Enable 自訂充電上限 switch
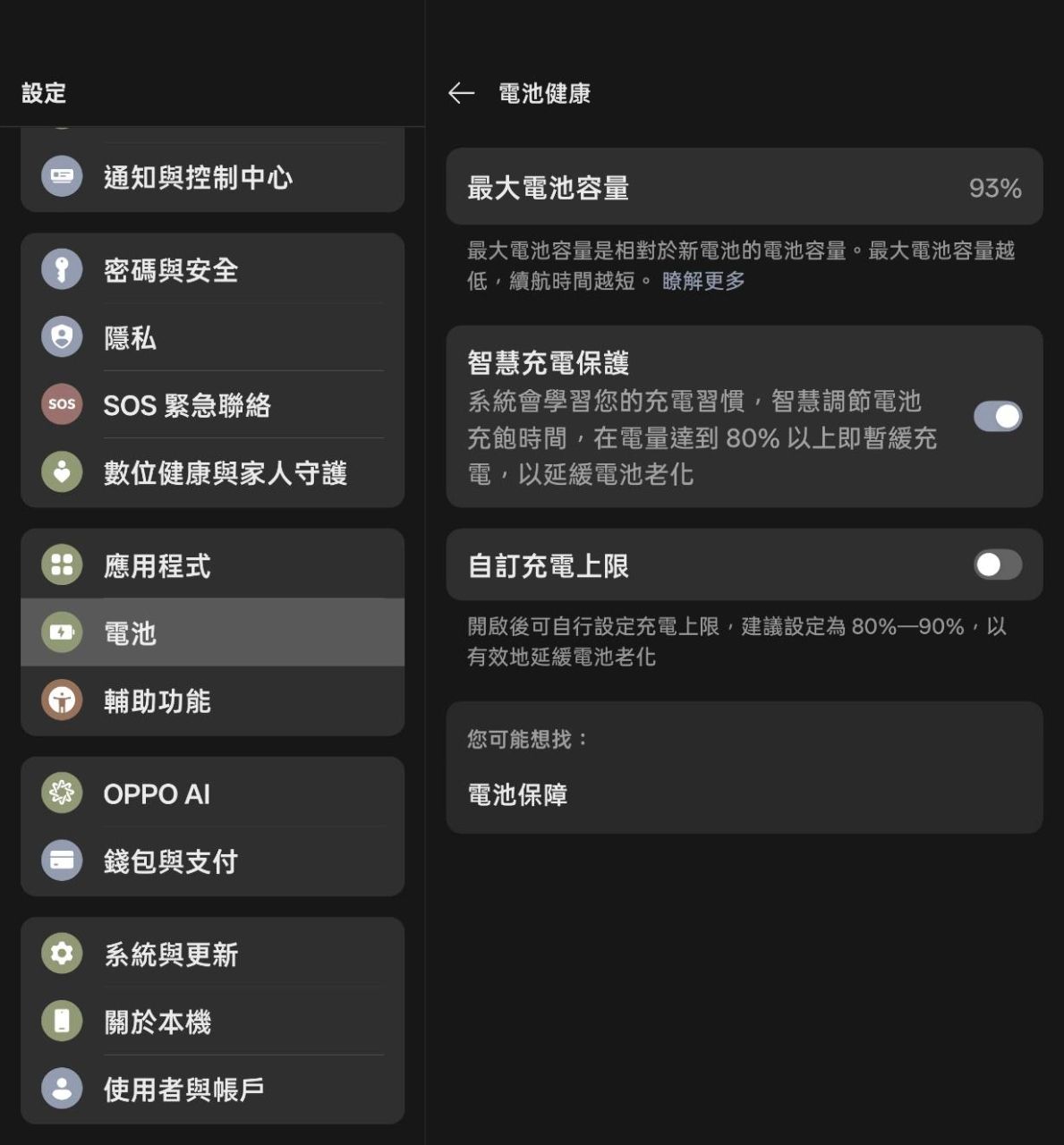The image size is (1064, 1145). coord(997,564)
